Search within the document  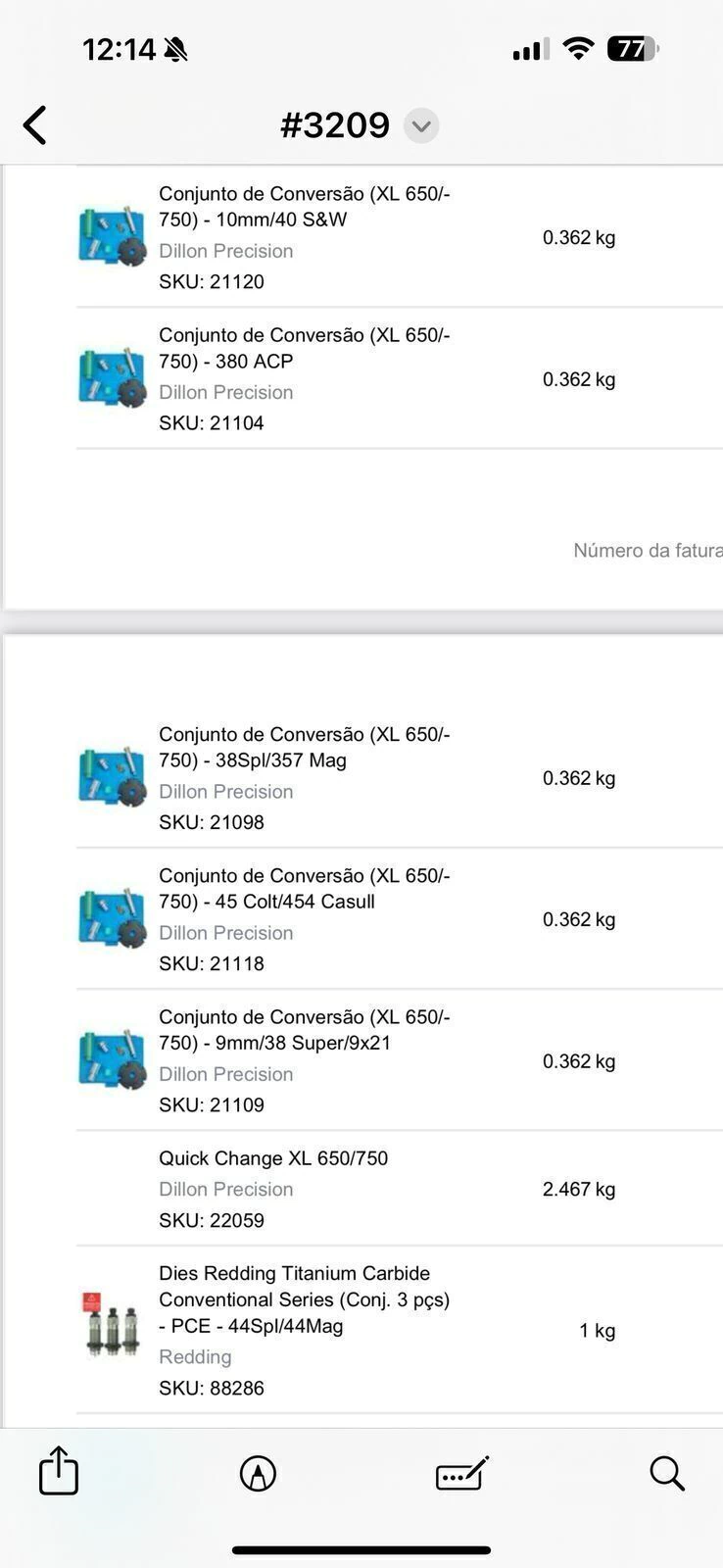[x=666, y=1473]
